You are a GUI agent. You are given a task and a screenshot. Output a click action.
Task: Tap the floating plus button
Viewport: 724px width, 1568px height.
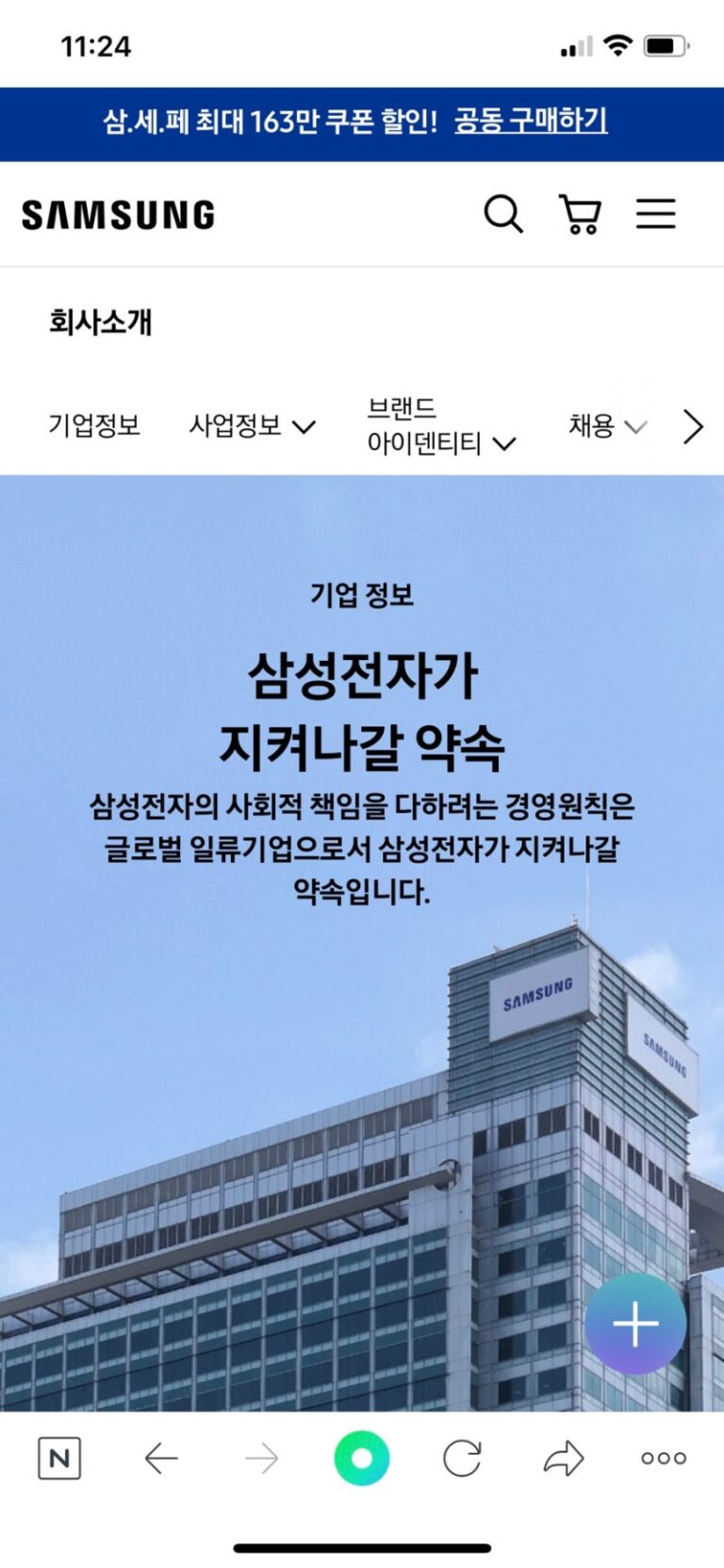coord(635,1325)
